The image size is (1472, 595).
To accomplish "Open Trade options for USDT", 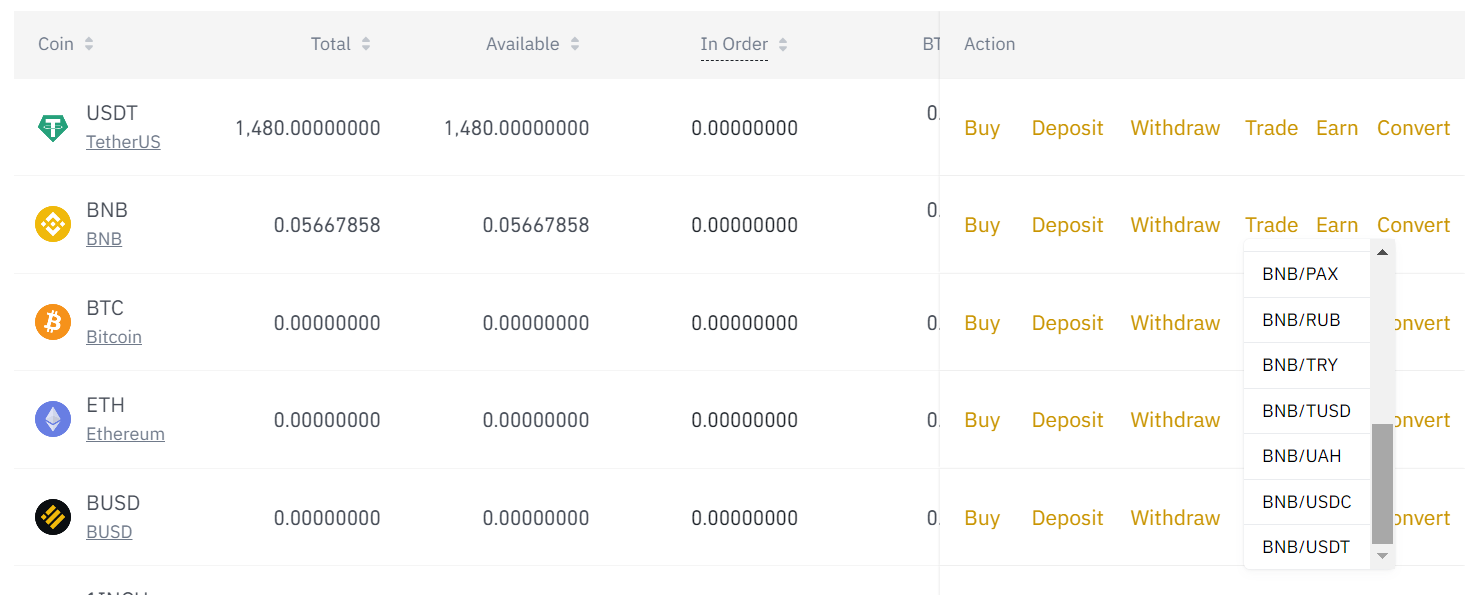I will (1271, 128).
